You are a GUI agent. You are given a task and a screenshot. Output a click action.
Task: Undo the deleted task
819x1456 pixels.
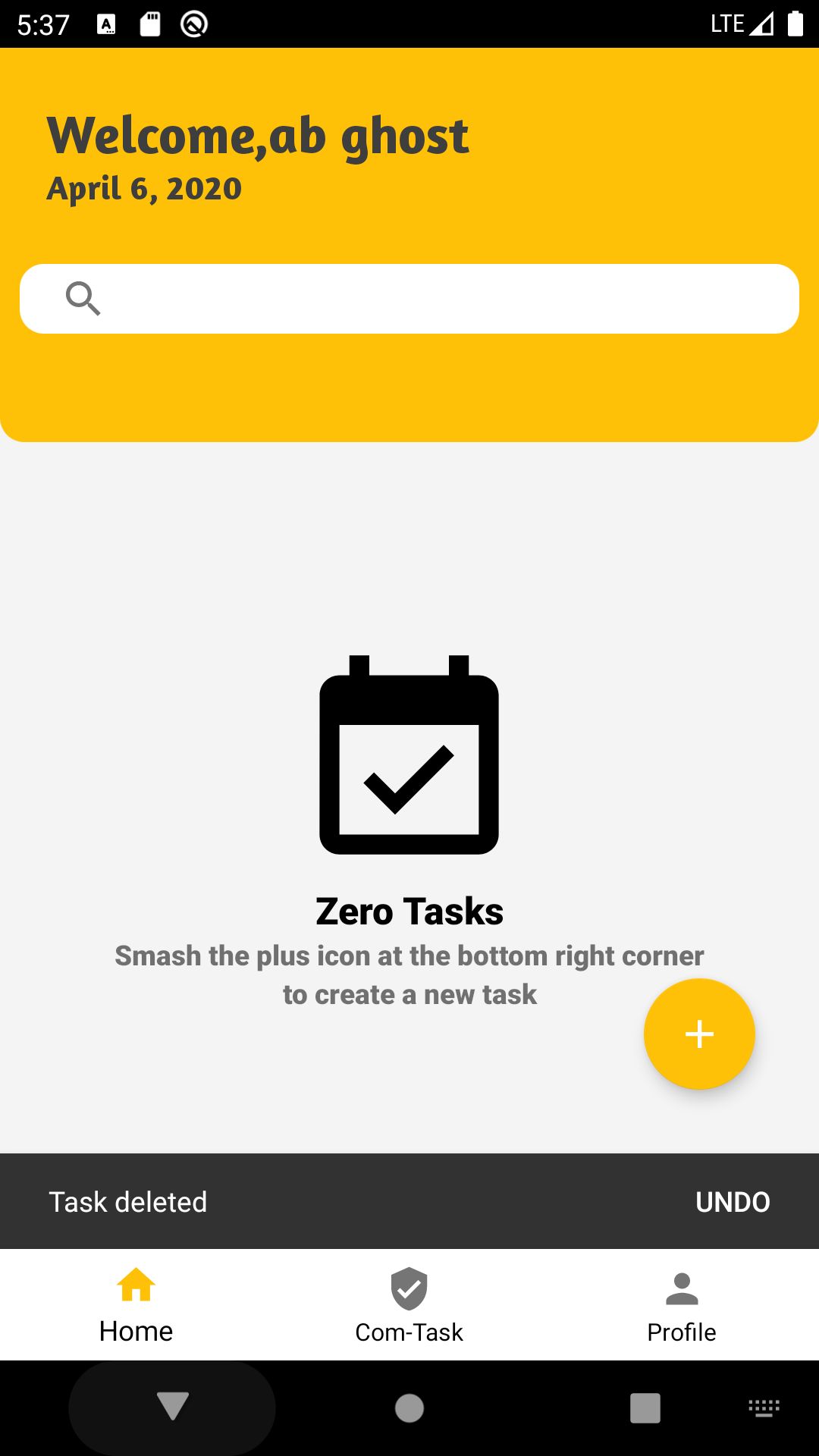click(x=733, y=1202)
